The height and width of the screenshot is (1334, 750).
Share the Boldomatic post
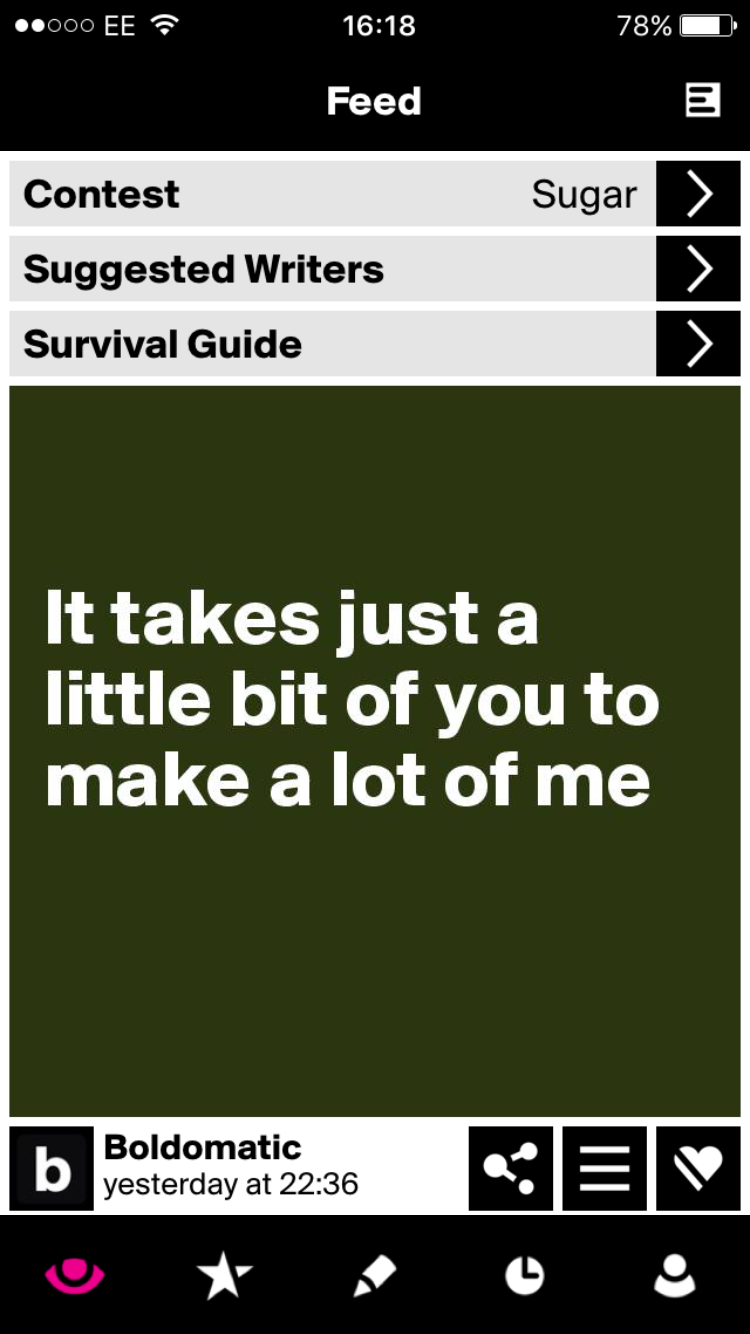coord(510,1169)
